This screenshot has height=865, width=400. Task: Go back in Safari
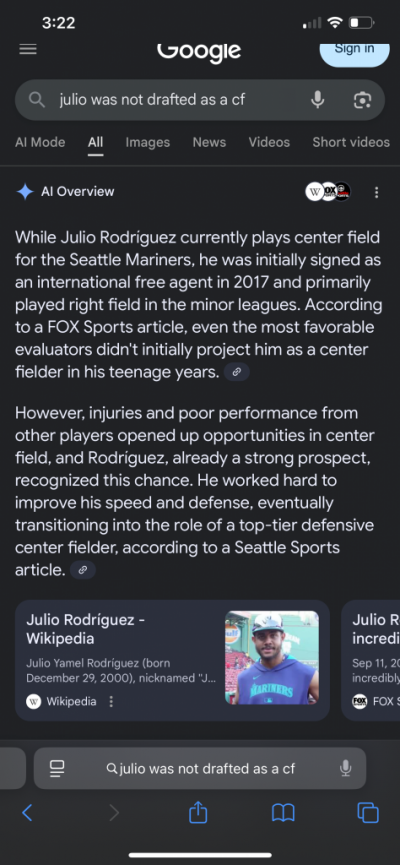pos(27,813)
